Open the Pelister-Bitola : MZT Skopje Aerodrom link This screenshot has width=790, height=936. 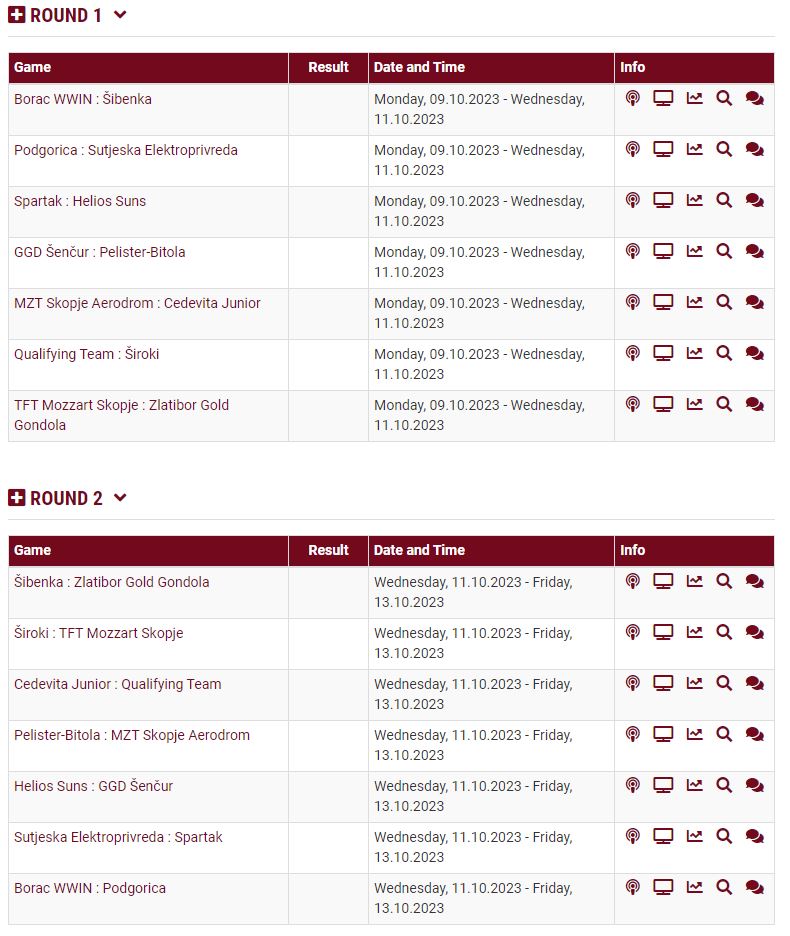pos(132,735)
